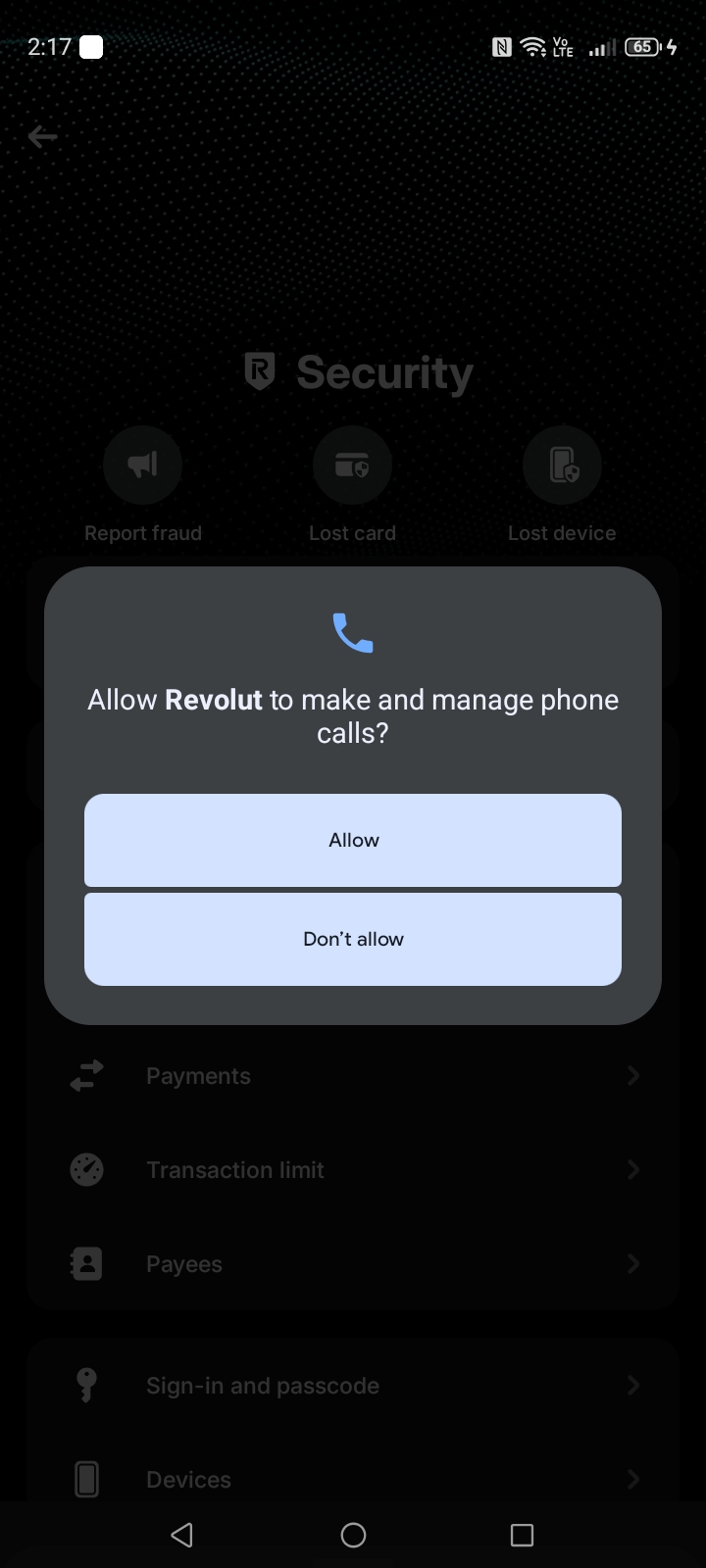Go back using system navigation button

[181, 1535]
